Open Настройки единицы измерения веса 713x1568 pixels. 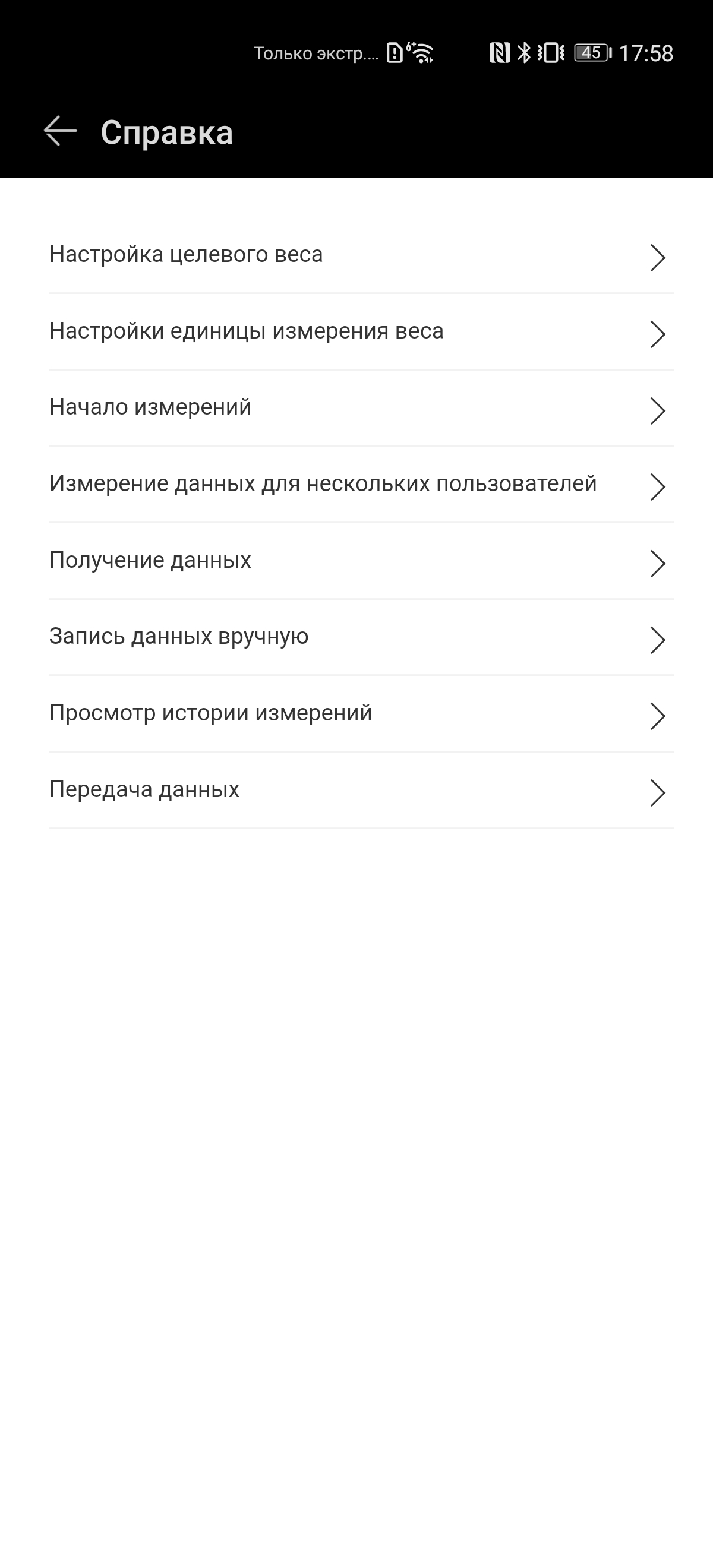(x=361, y=332)
